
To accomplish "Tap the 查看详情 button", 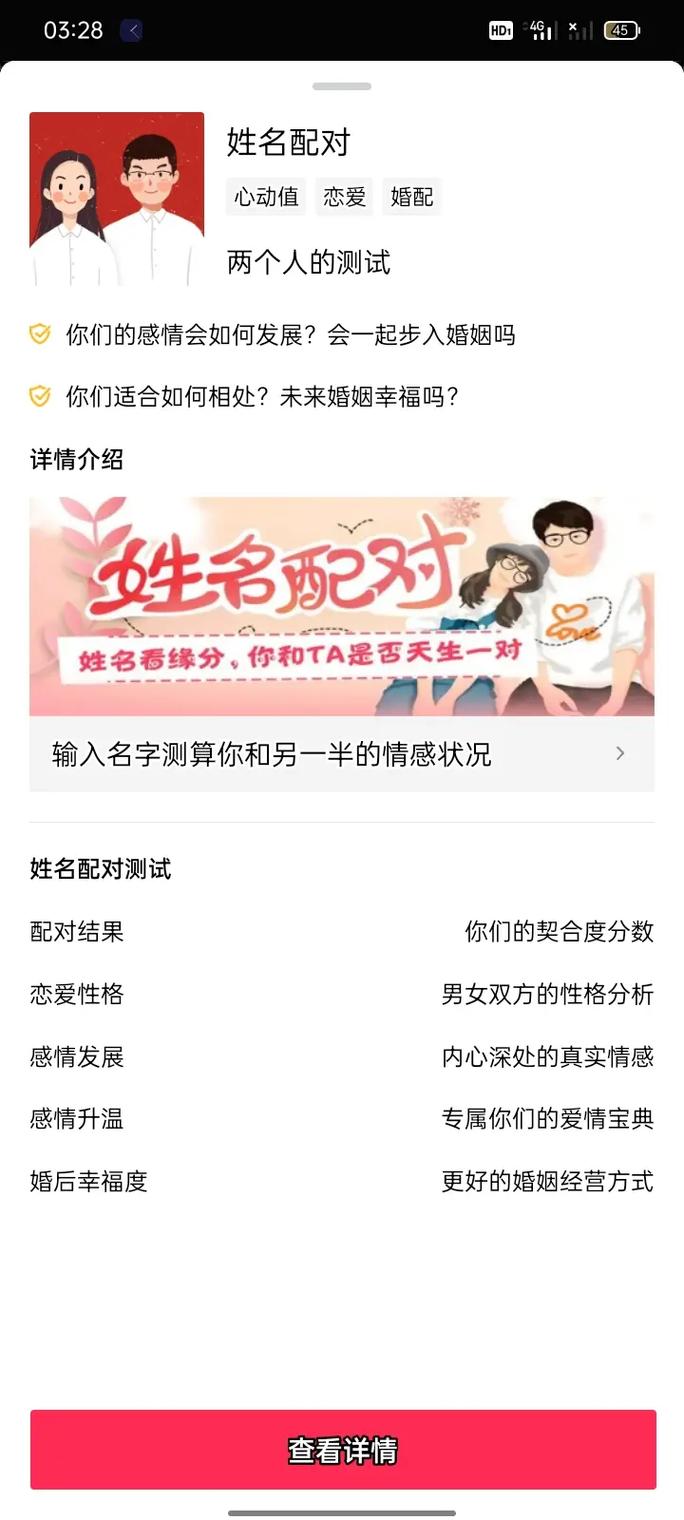I will 342,1450.
